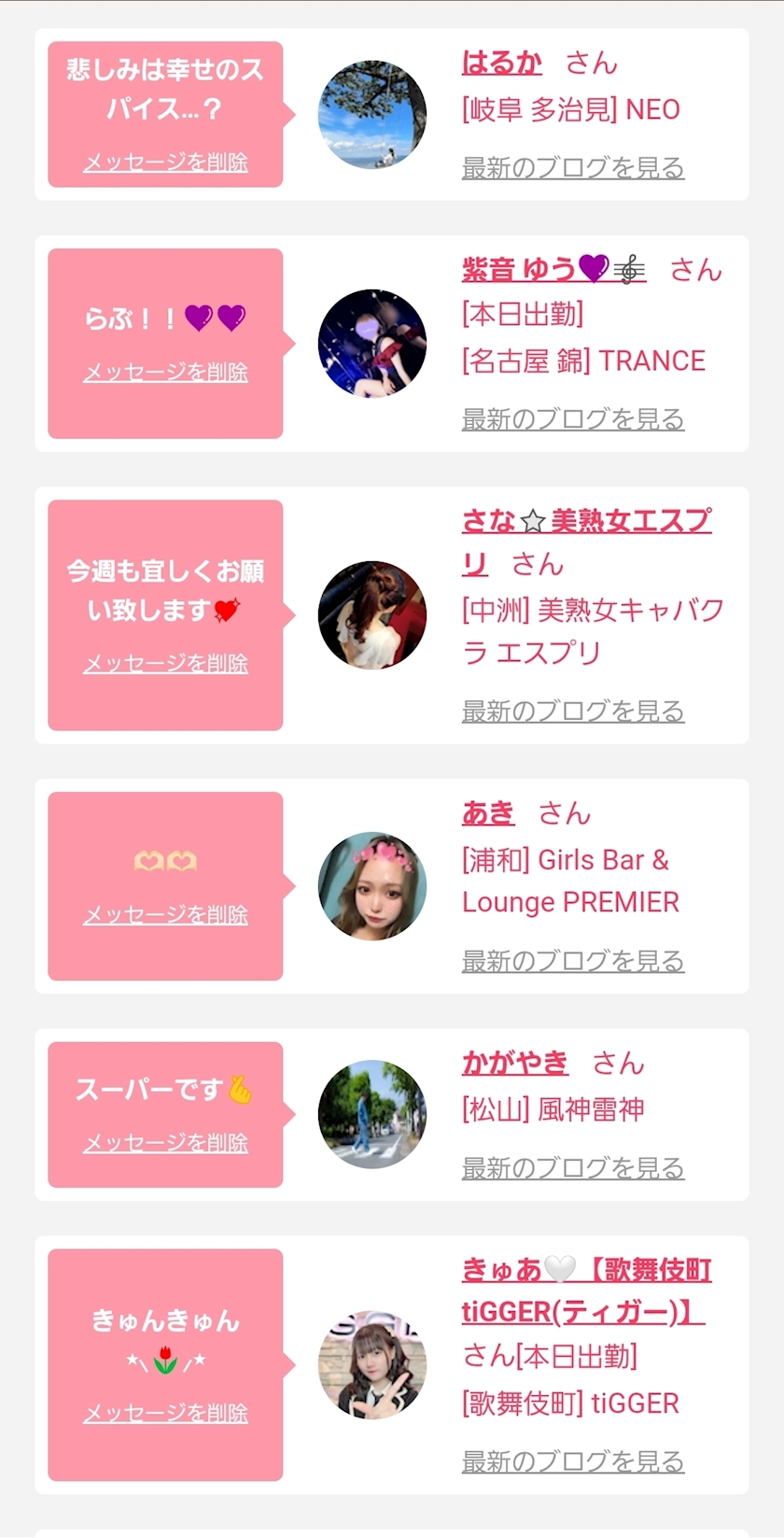View はるか's latest blog
The image size is (784, 1538).
pos(573,168)
